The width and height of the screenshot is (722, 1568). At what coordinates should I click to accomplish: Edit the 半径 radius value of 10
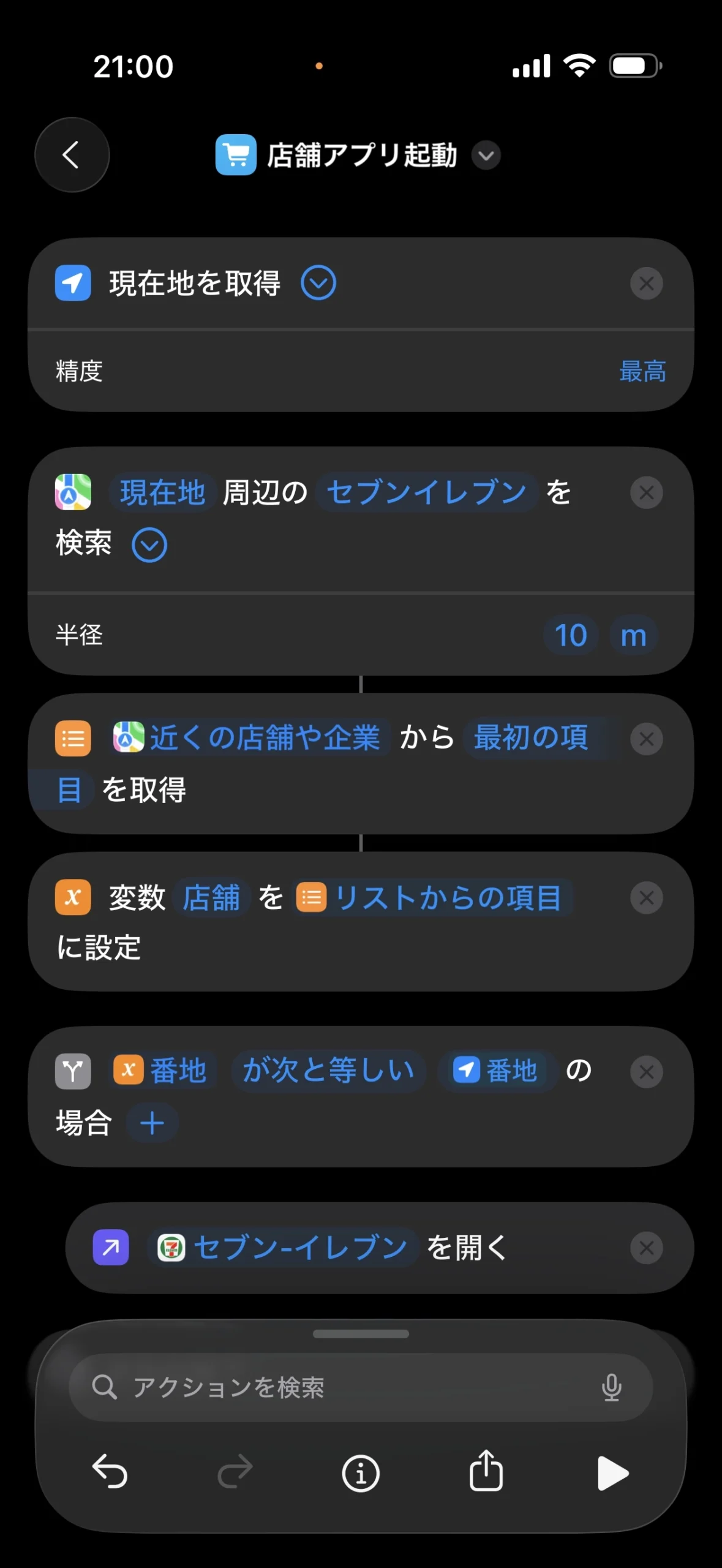(570, 635)
